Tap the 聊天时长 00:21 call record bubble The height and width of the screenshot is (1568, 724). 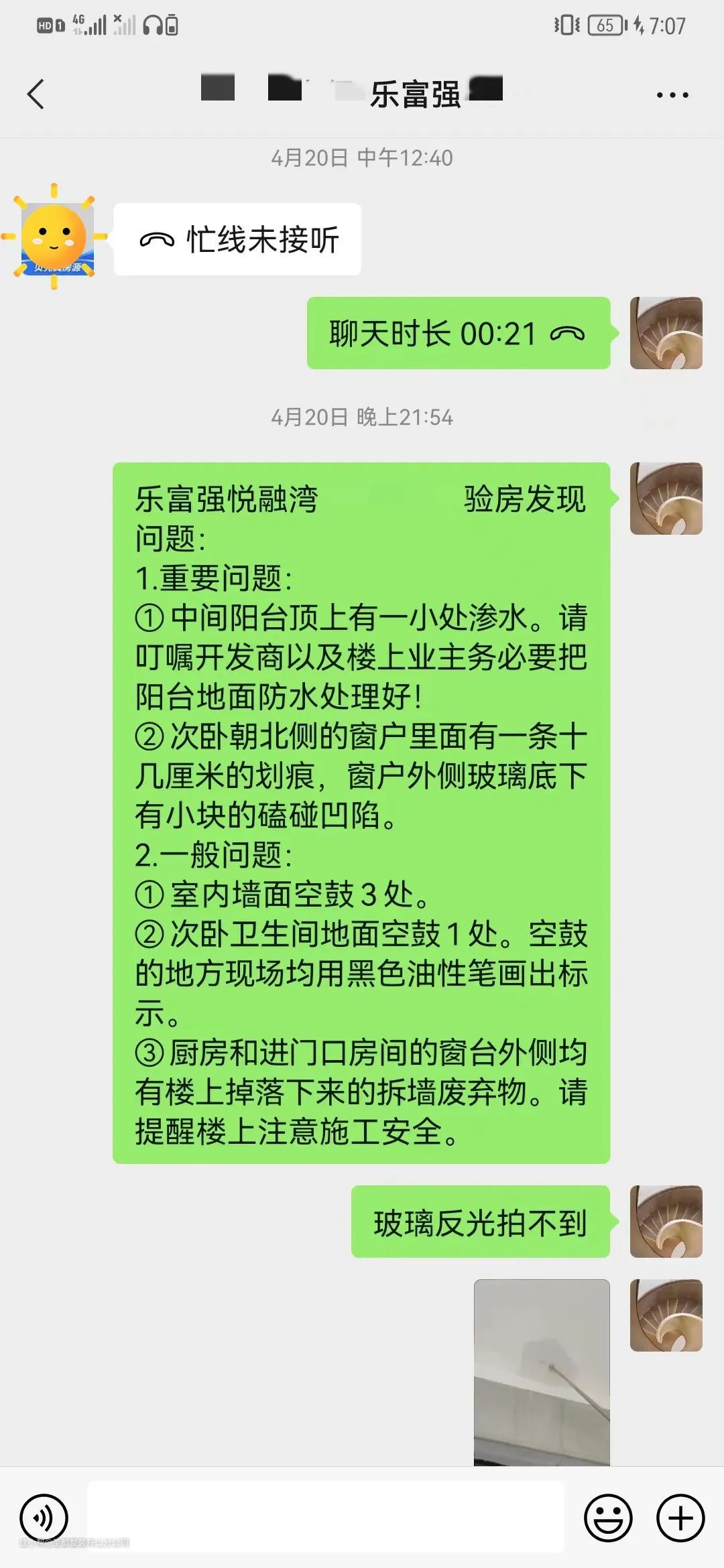click(458, 333)
